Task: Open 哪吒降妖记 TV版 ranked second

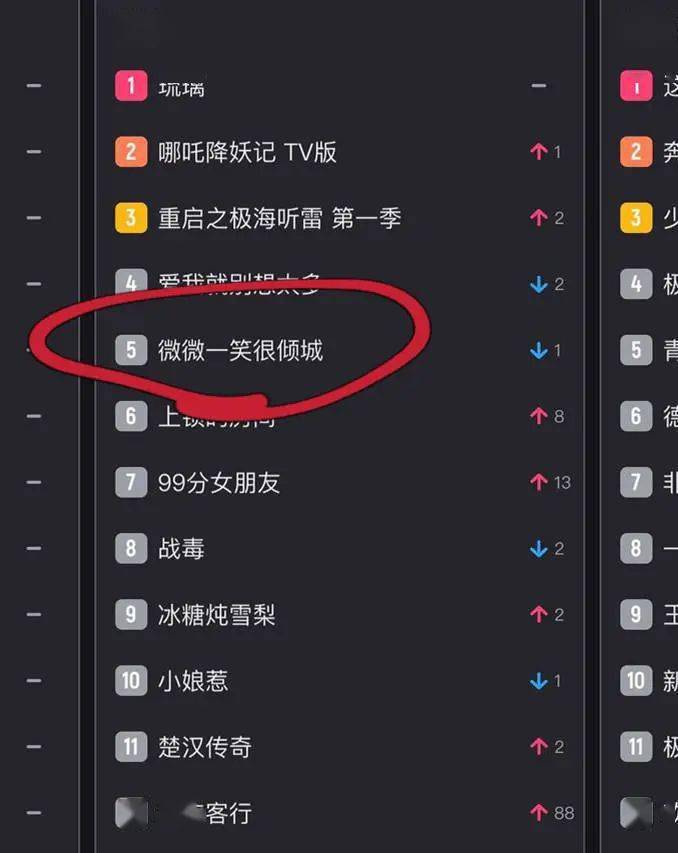Action: (x=247, y=152)
